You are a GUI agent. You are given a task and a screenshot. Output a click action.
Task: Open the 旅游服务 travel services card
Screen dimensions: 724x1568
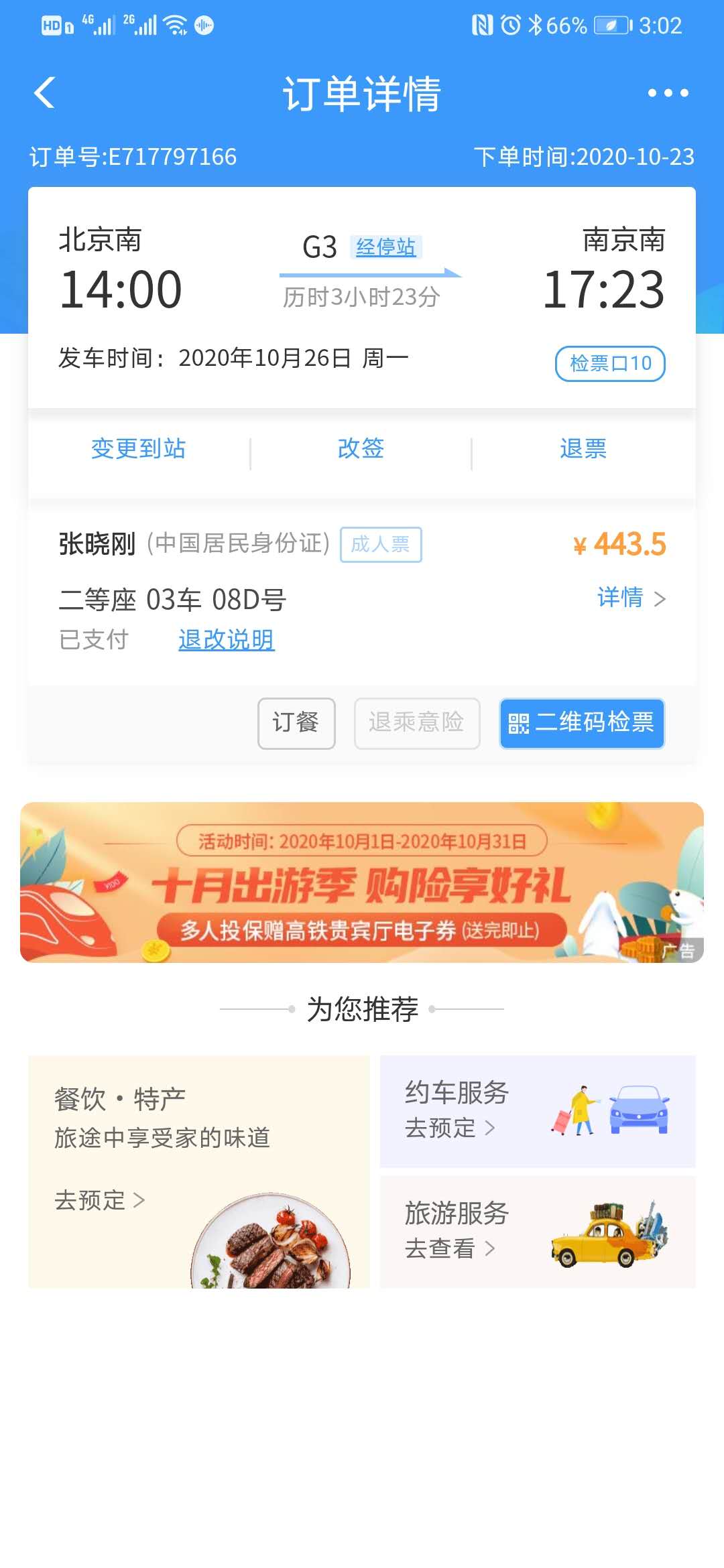coord(537,1232)
